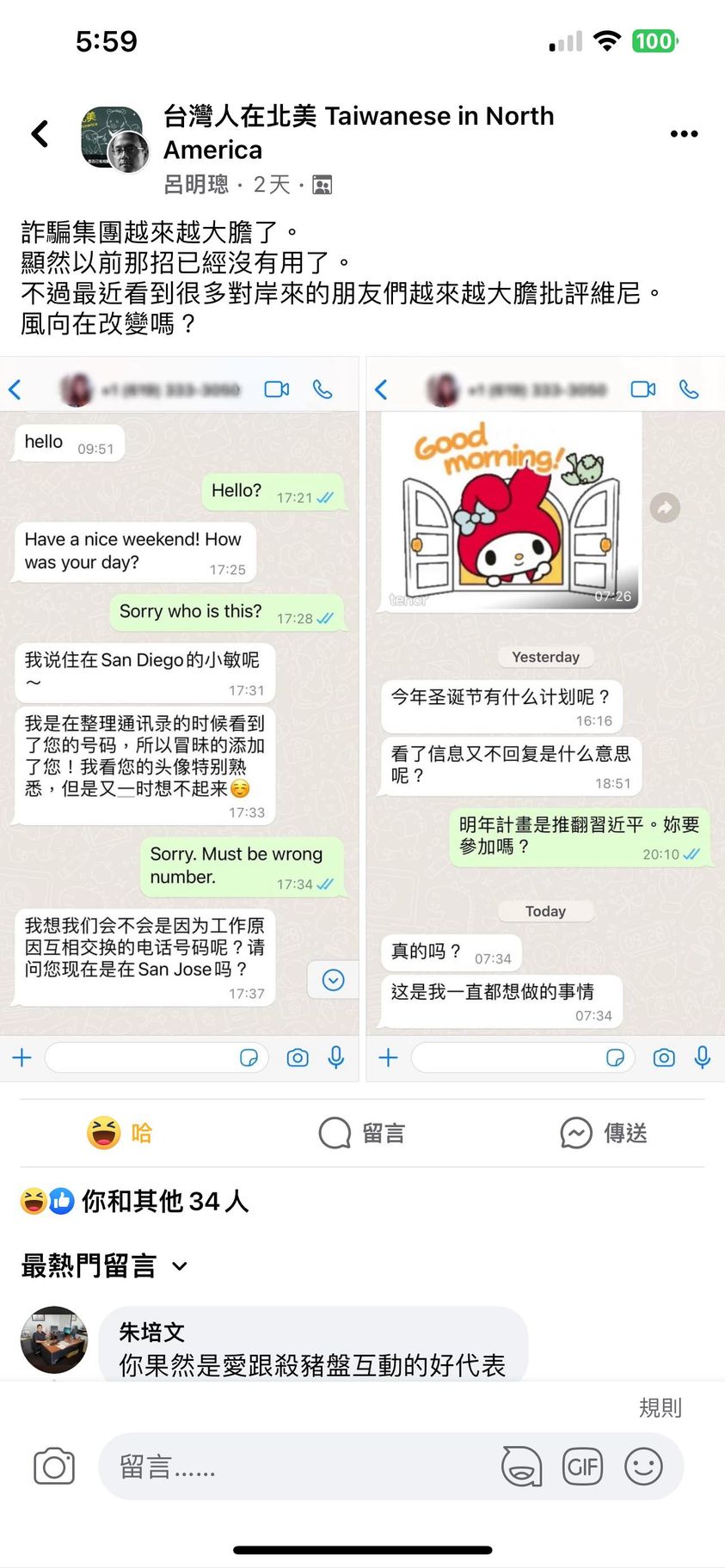
Task: Attach a photo with the camera icon
Action: tap(54, 1467)
